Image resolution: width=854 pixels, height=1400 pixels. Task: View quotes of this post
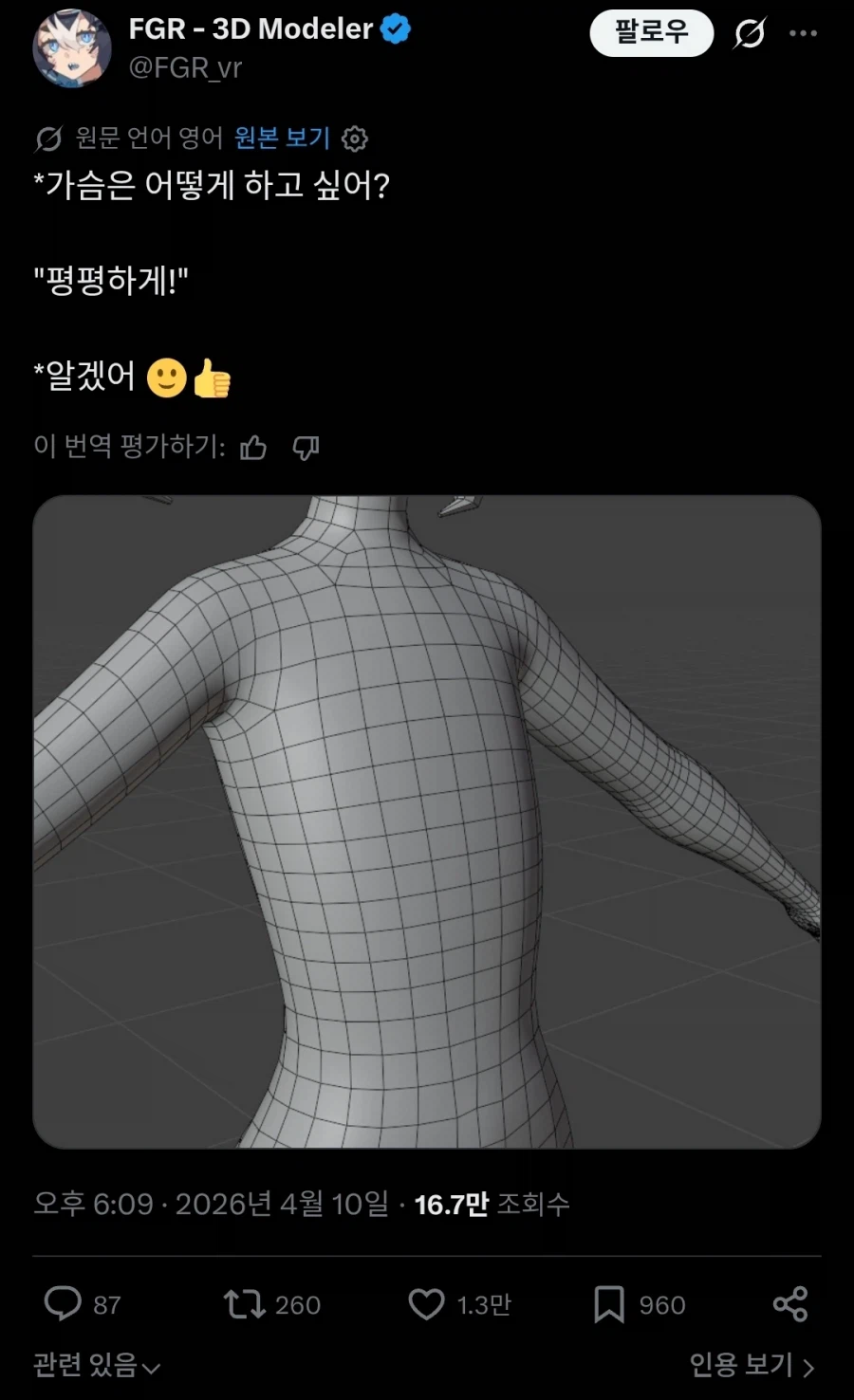[751, 1366]
